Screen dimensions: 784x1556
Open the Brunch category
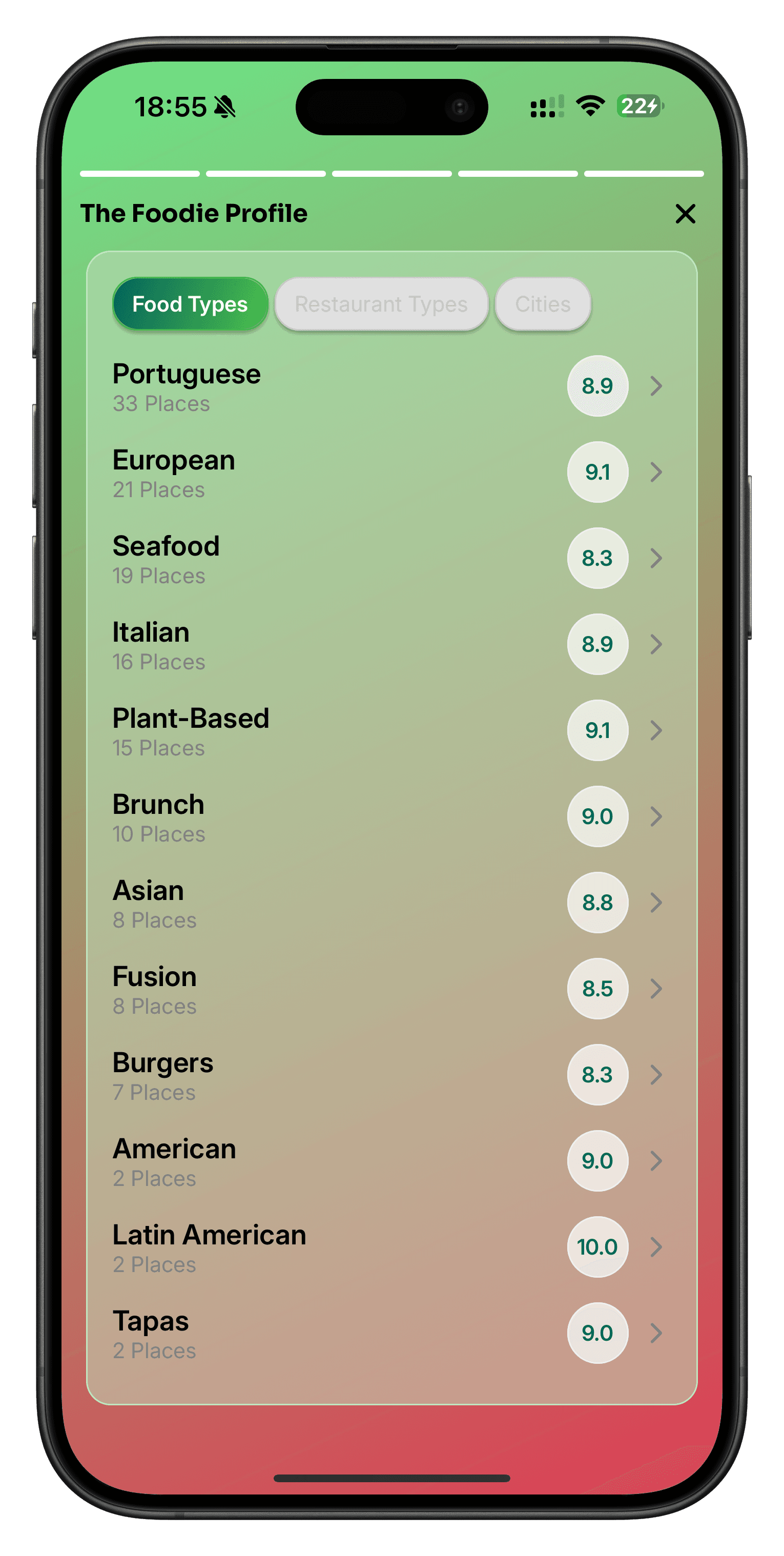tap(386, 817)
